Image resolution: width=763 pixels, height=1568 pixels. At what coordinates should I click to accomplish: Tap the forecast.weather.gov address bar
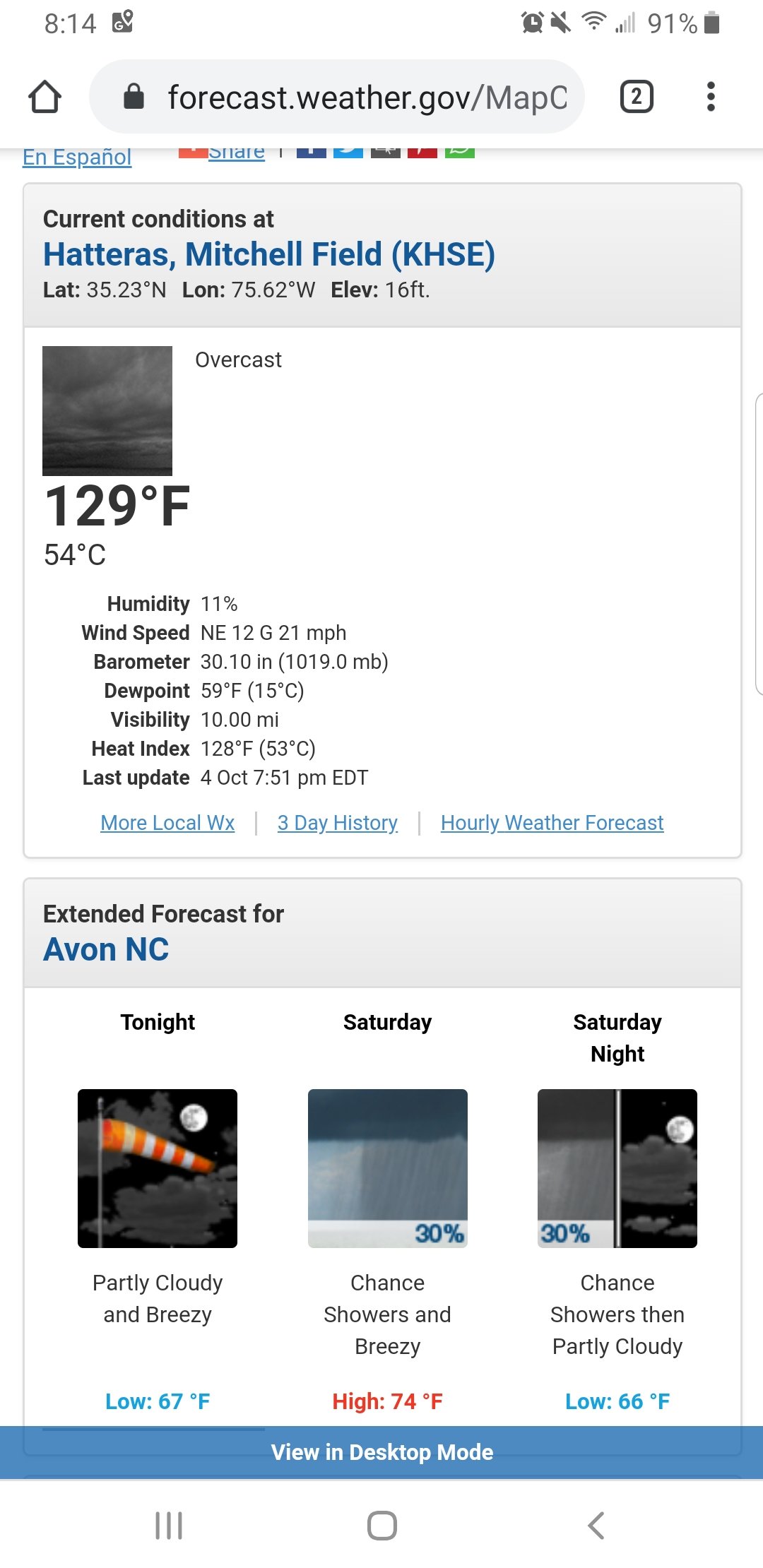(x=337, y=97)
